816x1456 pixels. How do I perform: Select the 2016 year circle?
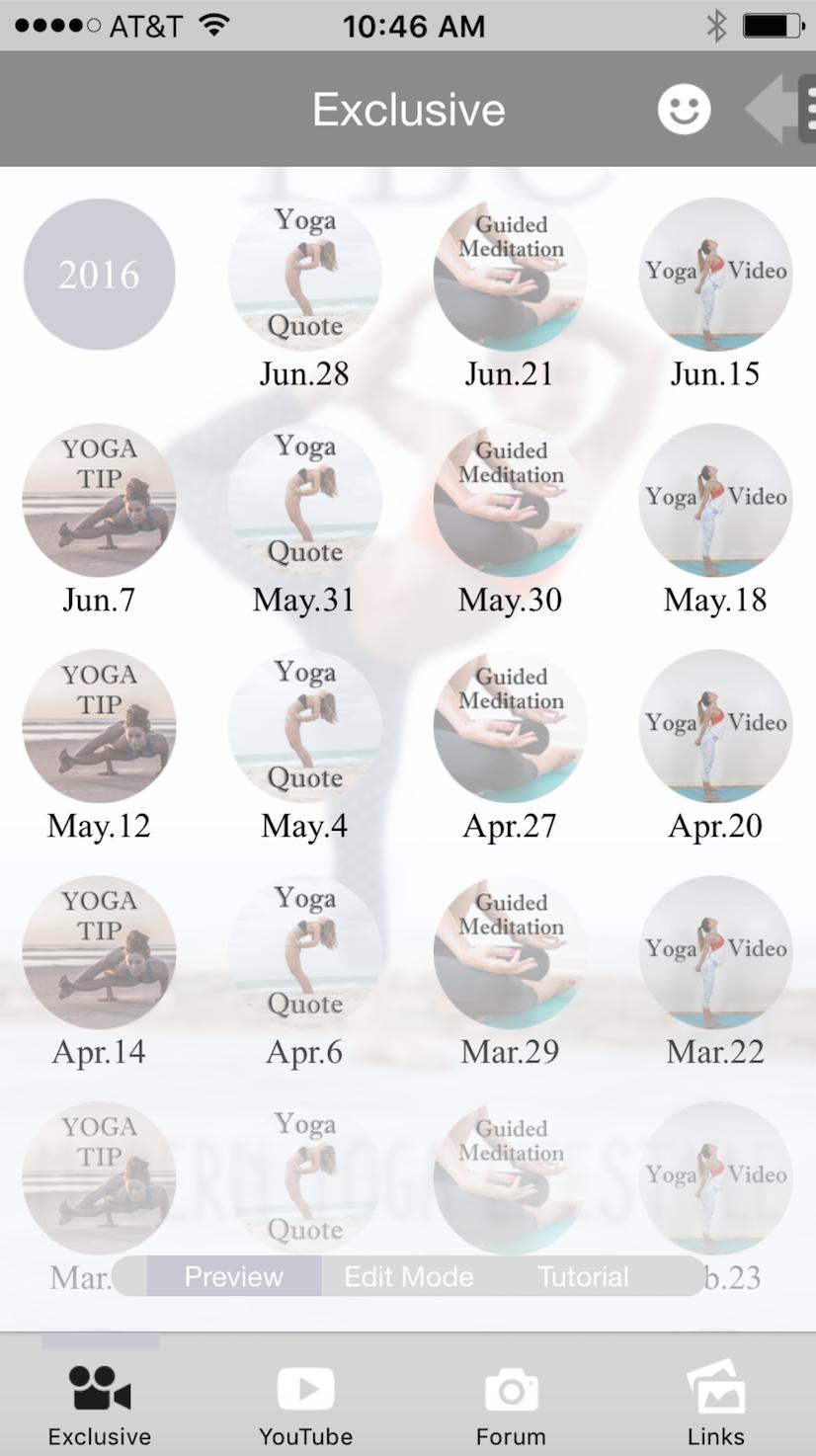(99, 275)
